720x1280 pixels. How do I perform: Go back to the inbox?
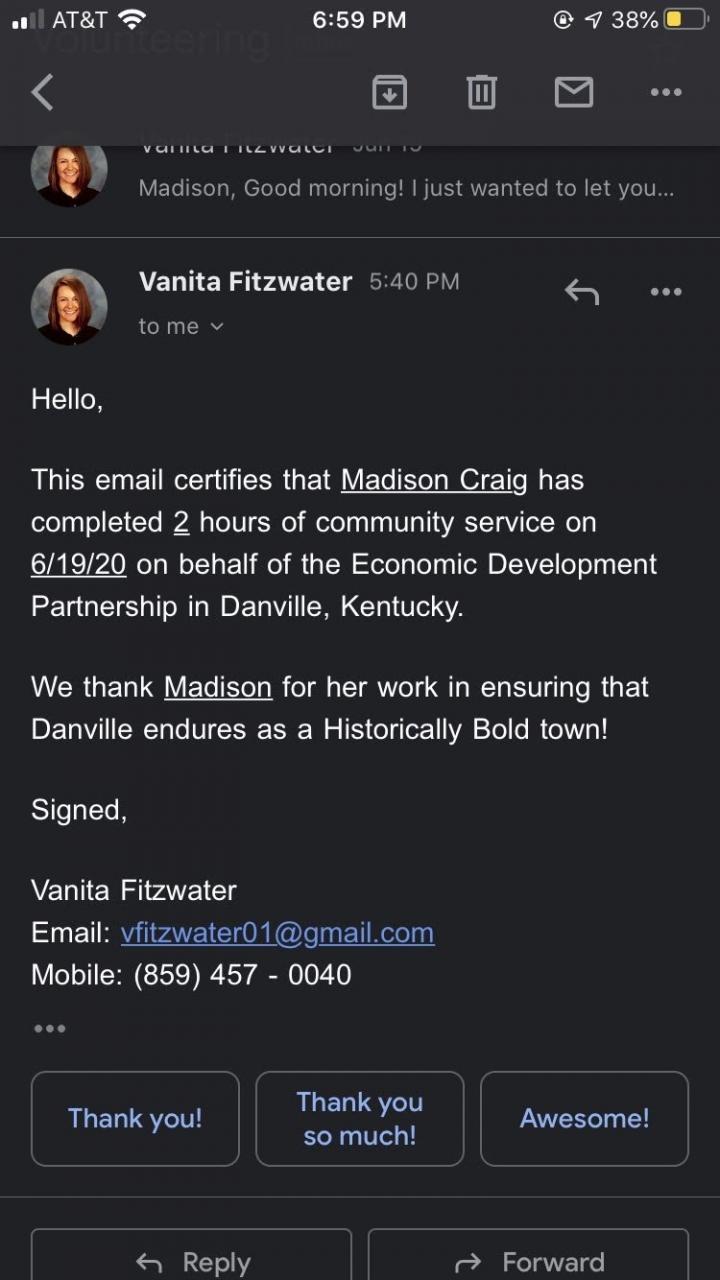tap(41, 93)
